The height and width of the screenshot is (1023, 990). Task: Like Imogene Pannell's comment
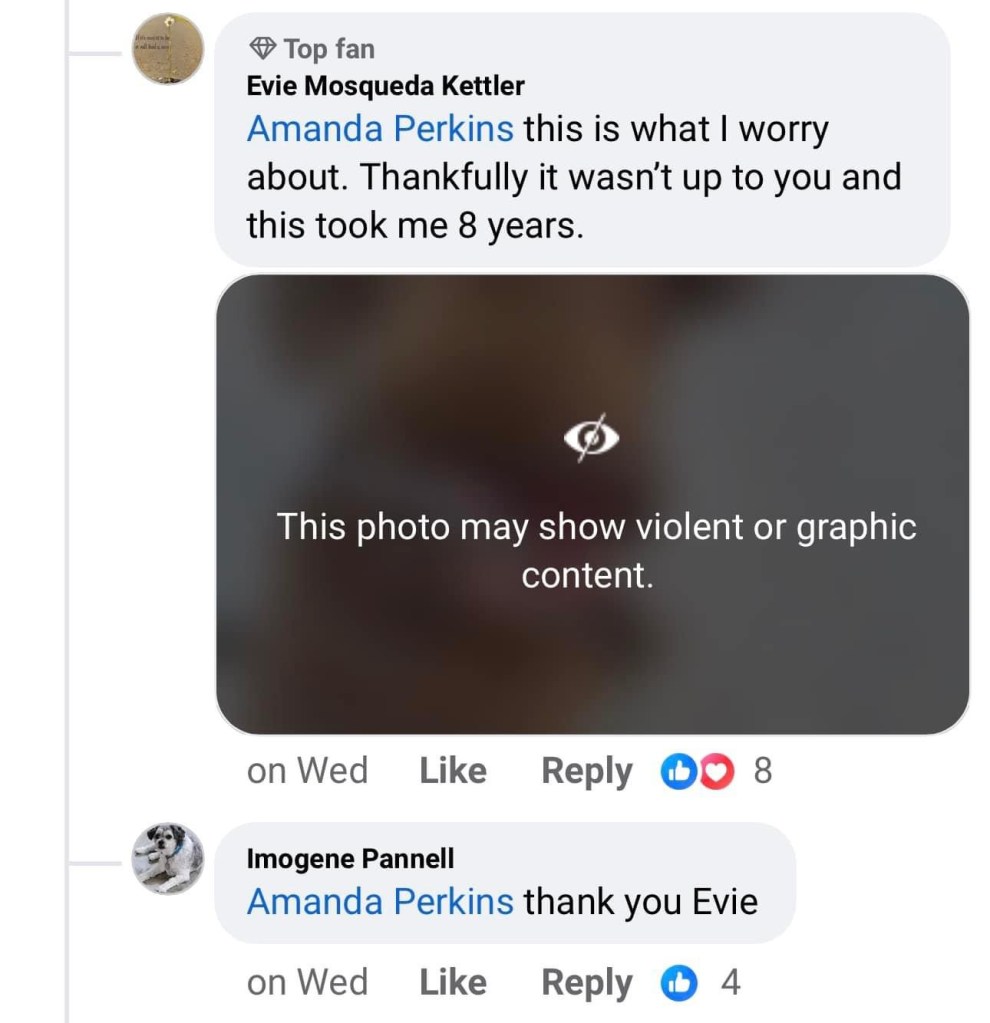coord(453,983)
